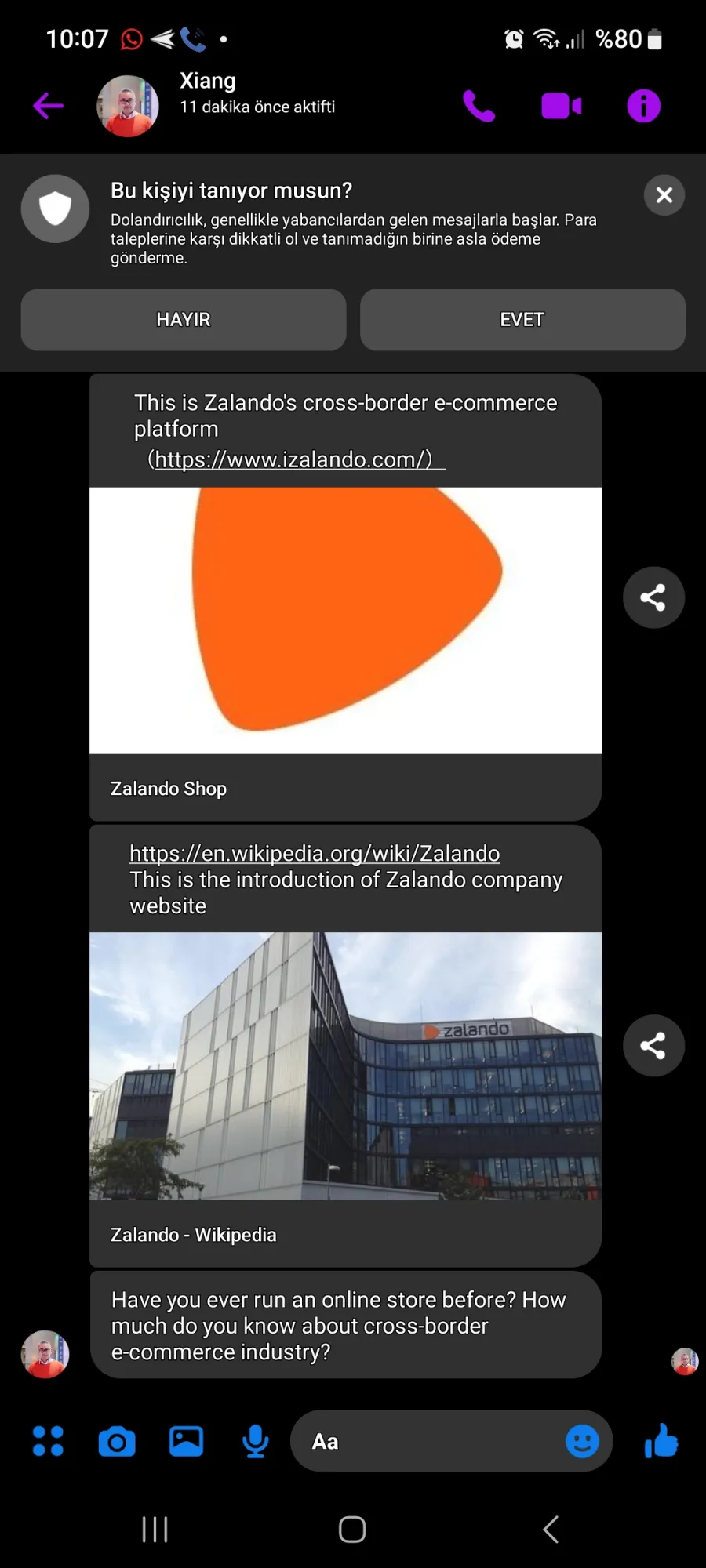Open the Zalando Shop link preview card
706x1568 pixels.
345,654
